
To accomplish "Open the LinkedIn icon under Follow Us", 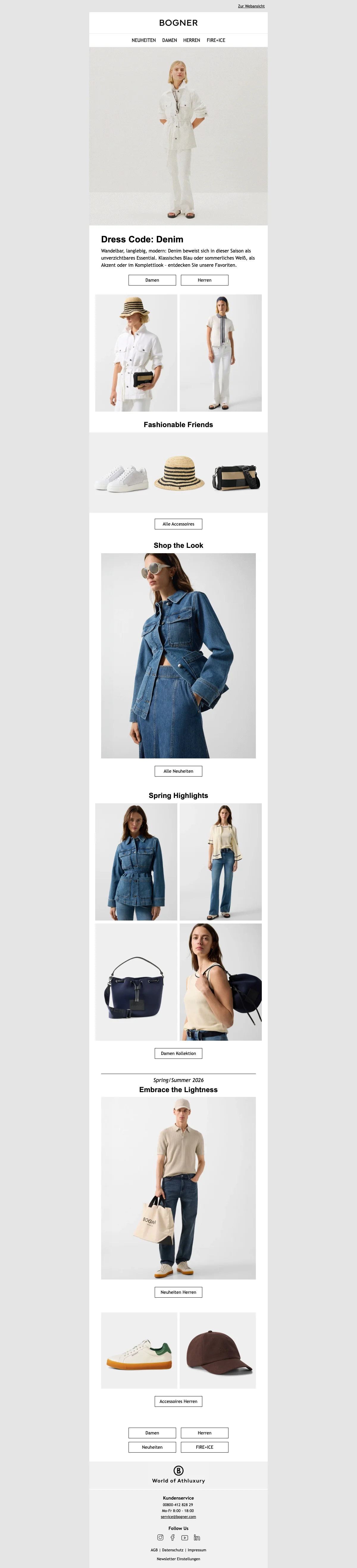I will click(x=197, y=1538).
